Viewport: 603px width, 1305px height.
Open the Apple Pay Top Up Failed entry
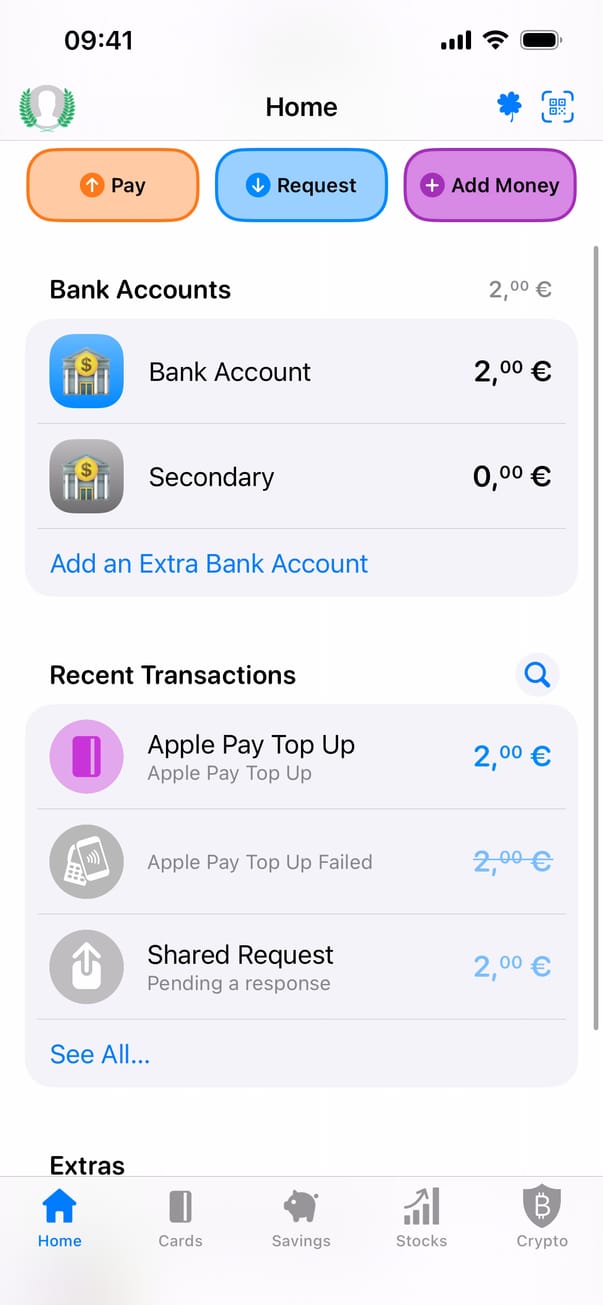301,862
